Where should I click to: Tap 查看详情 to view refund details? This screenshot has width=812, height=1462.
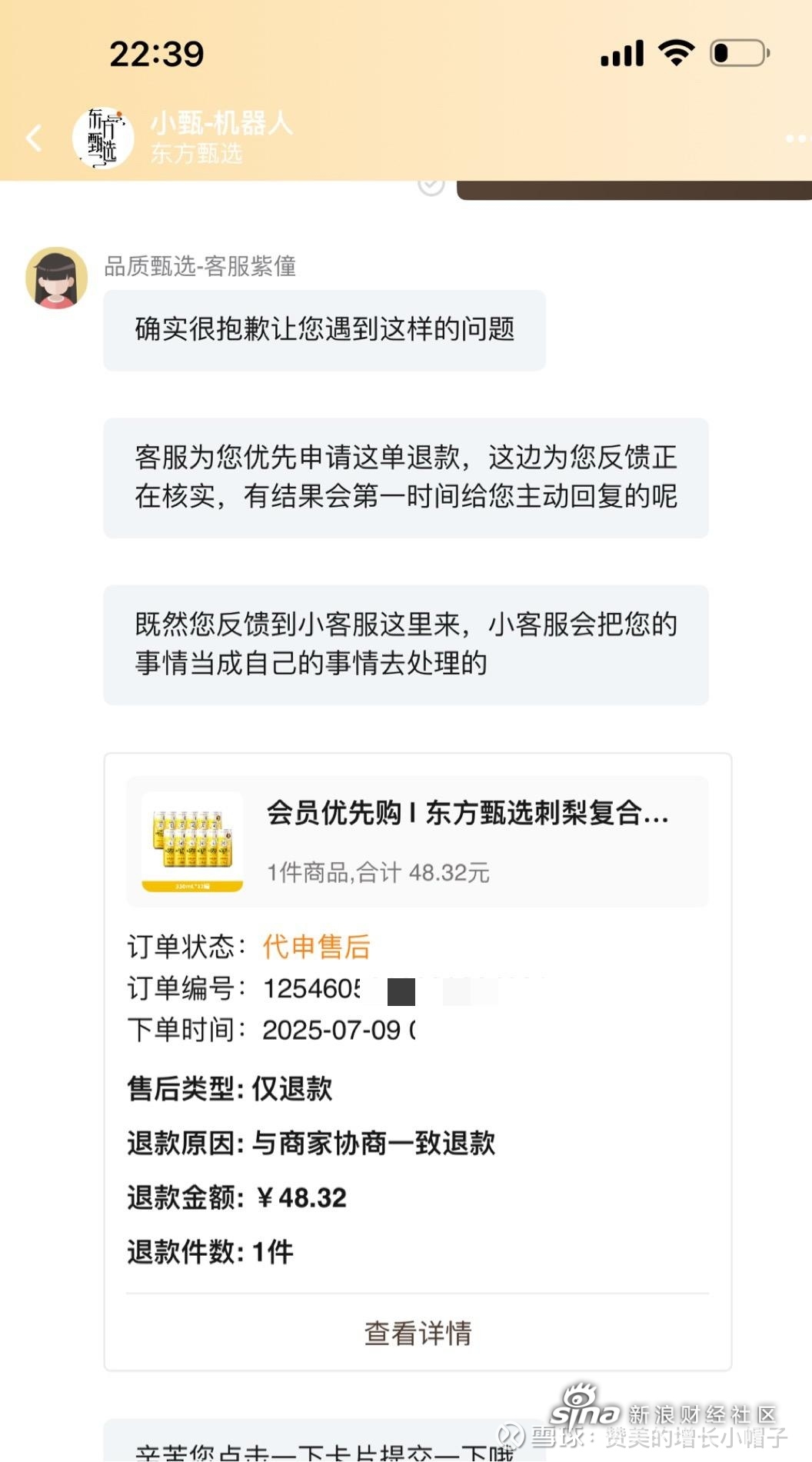coord(418,1333)
